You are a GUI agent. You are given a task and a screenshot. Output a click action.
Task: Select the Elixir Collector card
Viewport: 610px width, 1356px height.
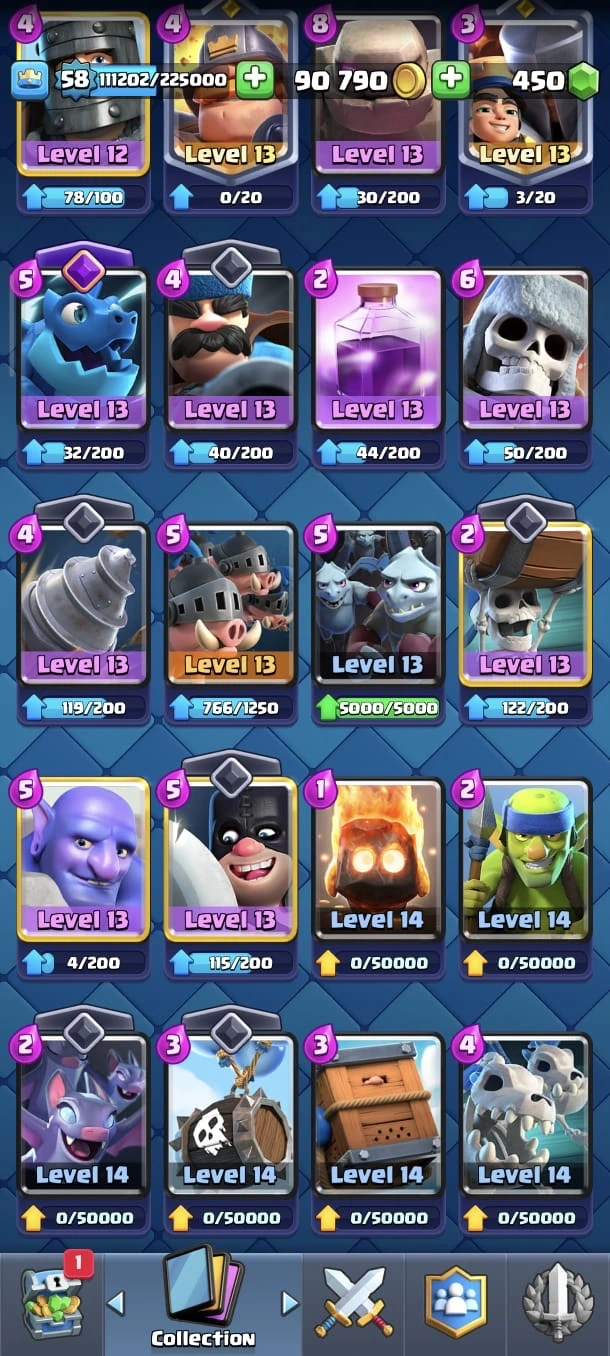377,350
